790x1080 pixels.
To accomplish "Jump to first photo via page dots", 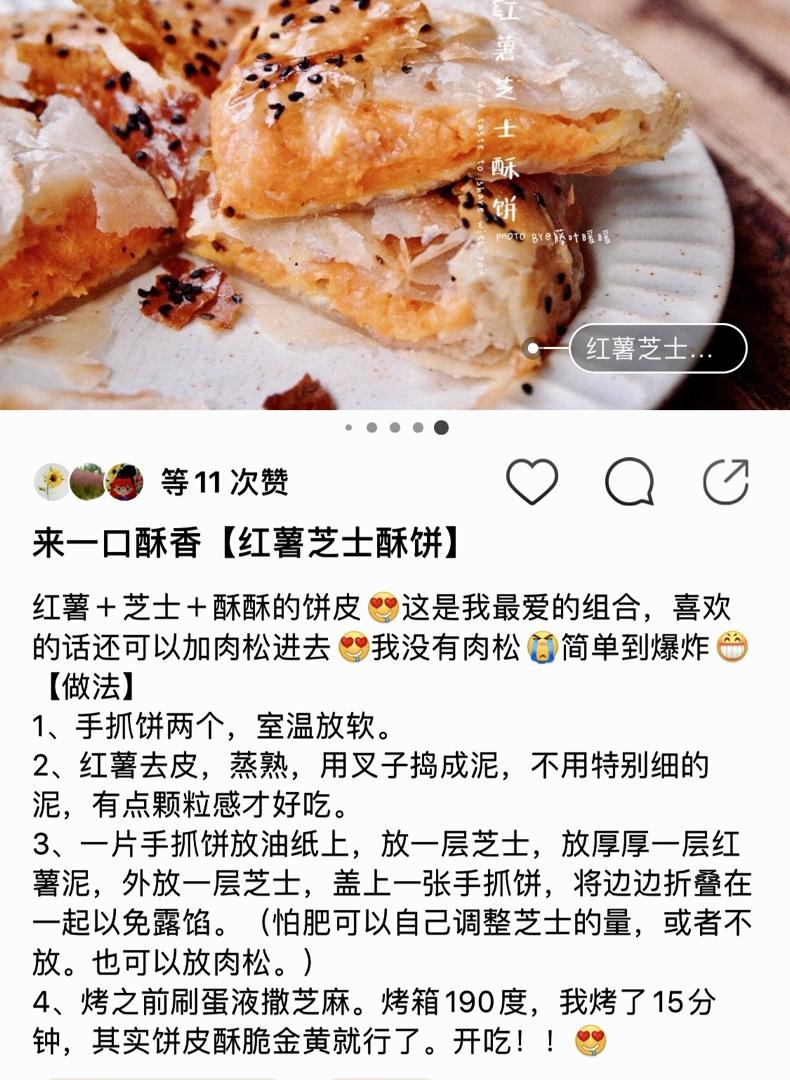I will coord(349,428).
